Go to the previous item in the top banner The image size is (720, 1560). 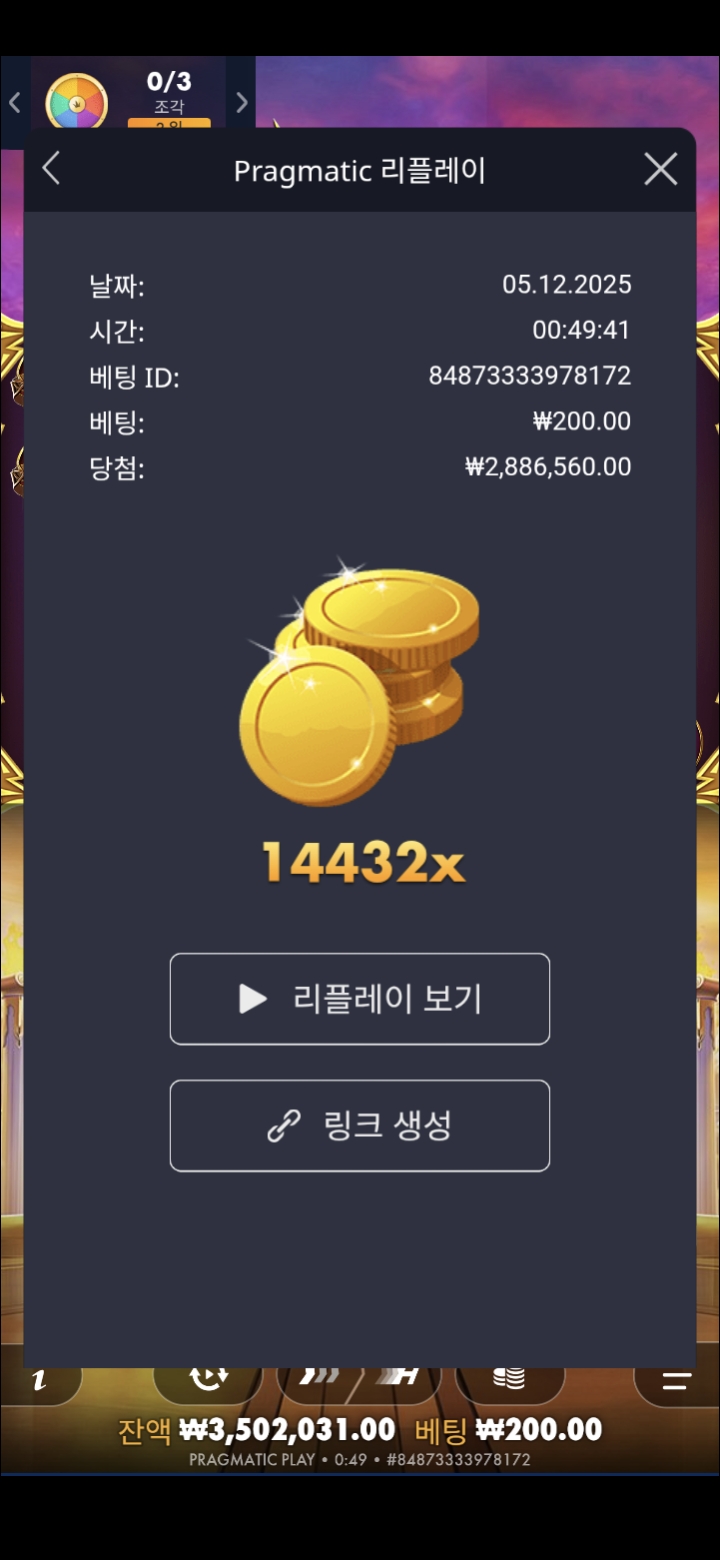coord(15,102)
